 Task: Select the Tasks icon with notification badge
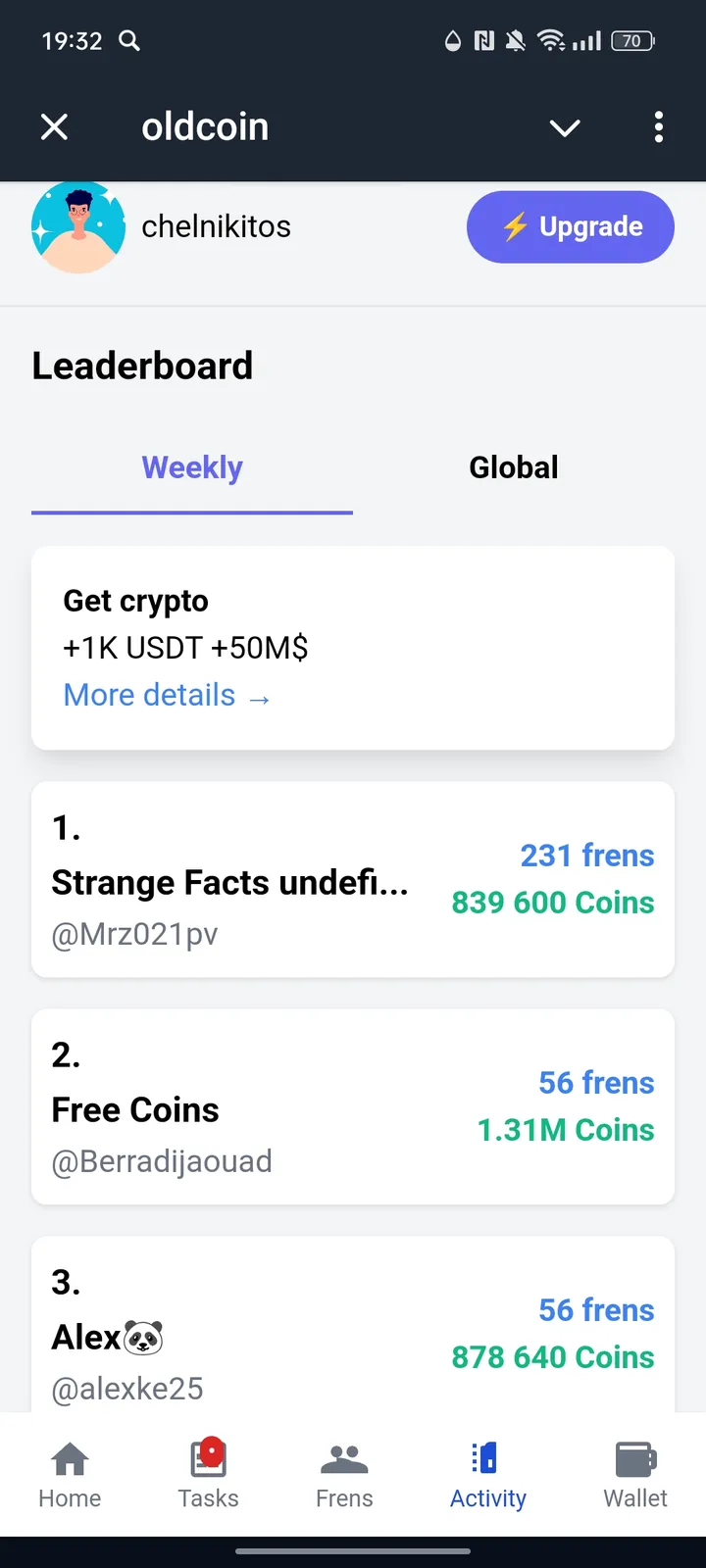(x=208, y=1460)
